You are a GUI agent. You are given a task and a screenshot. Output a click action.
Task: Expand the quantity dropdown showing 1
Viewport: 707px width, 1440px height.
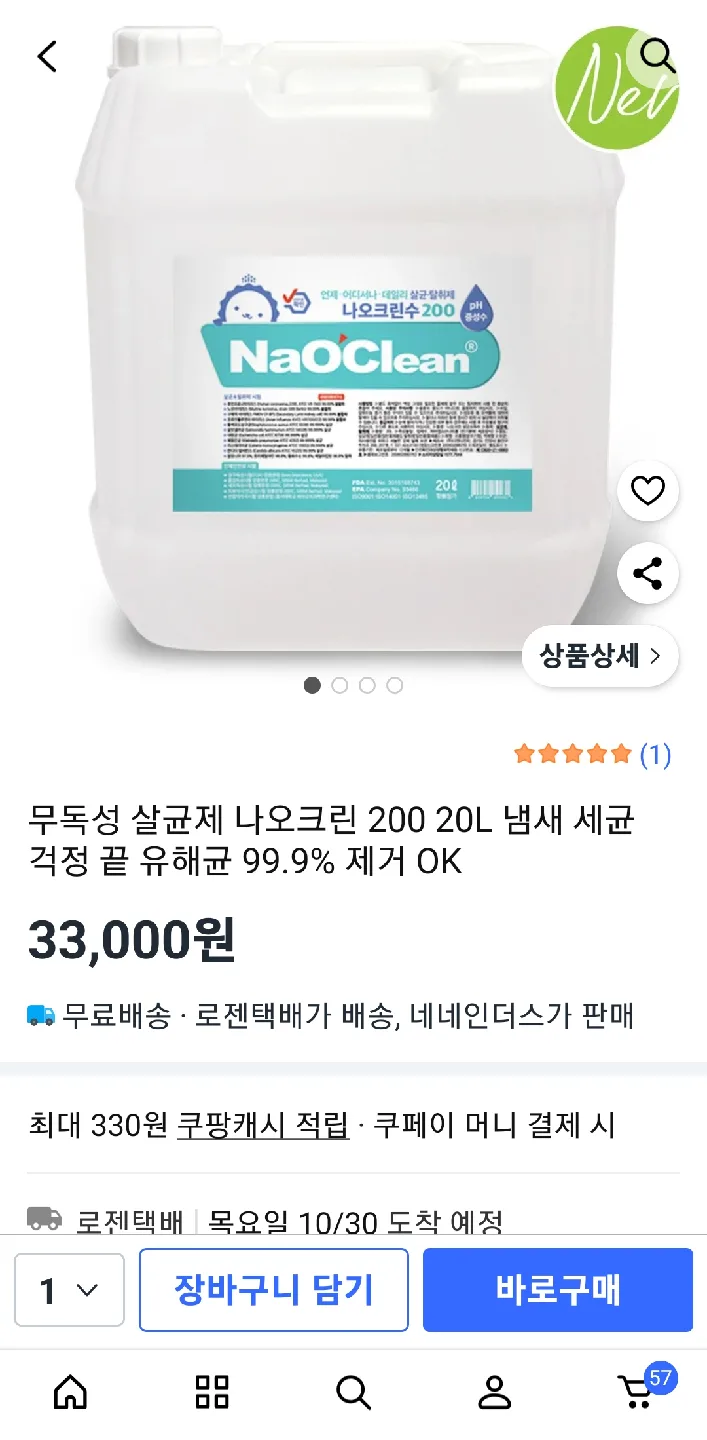(x=69, y=1290)
